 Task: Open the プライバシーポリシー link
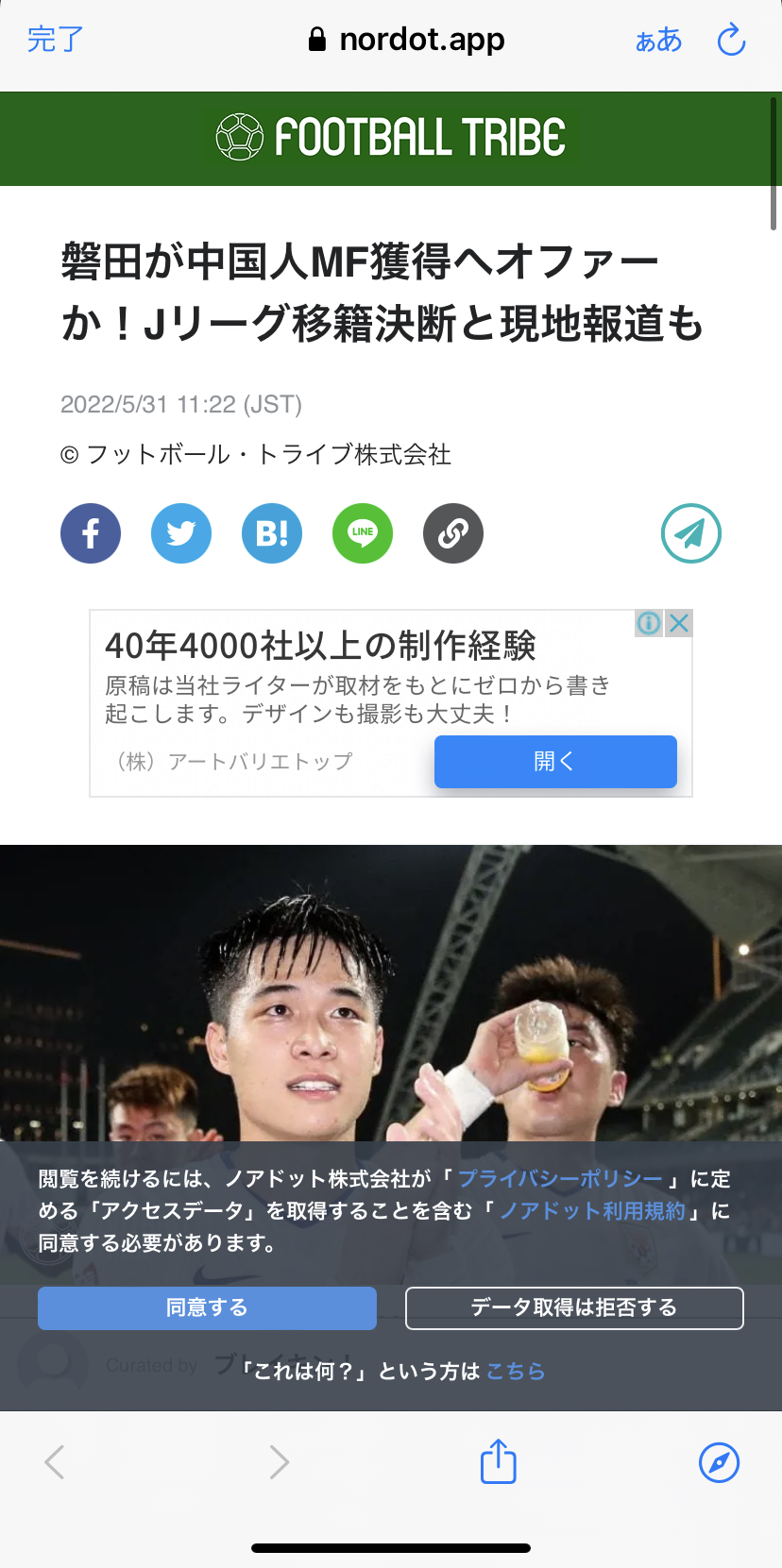pyautogui.click(x=561, y=1179)
